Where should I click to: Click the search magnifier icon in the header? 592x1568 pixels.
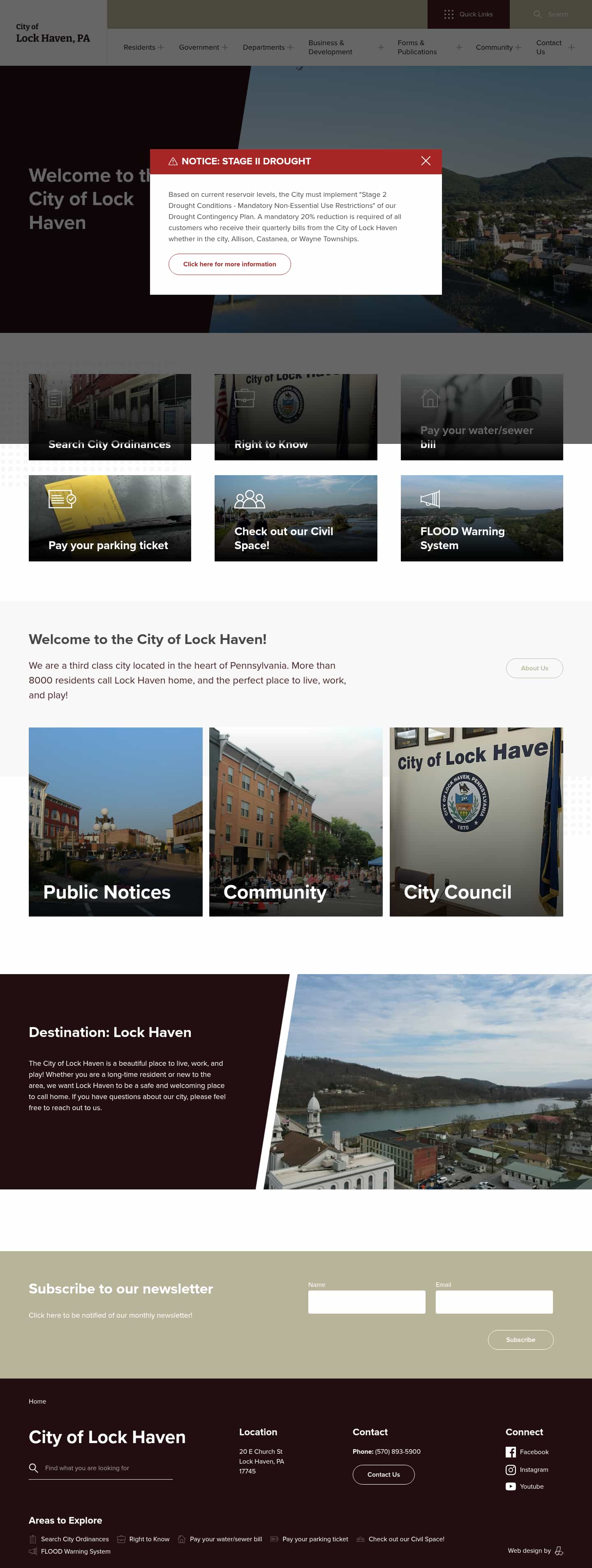(537, 14)
